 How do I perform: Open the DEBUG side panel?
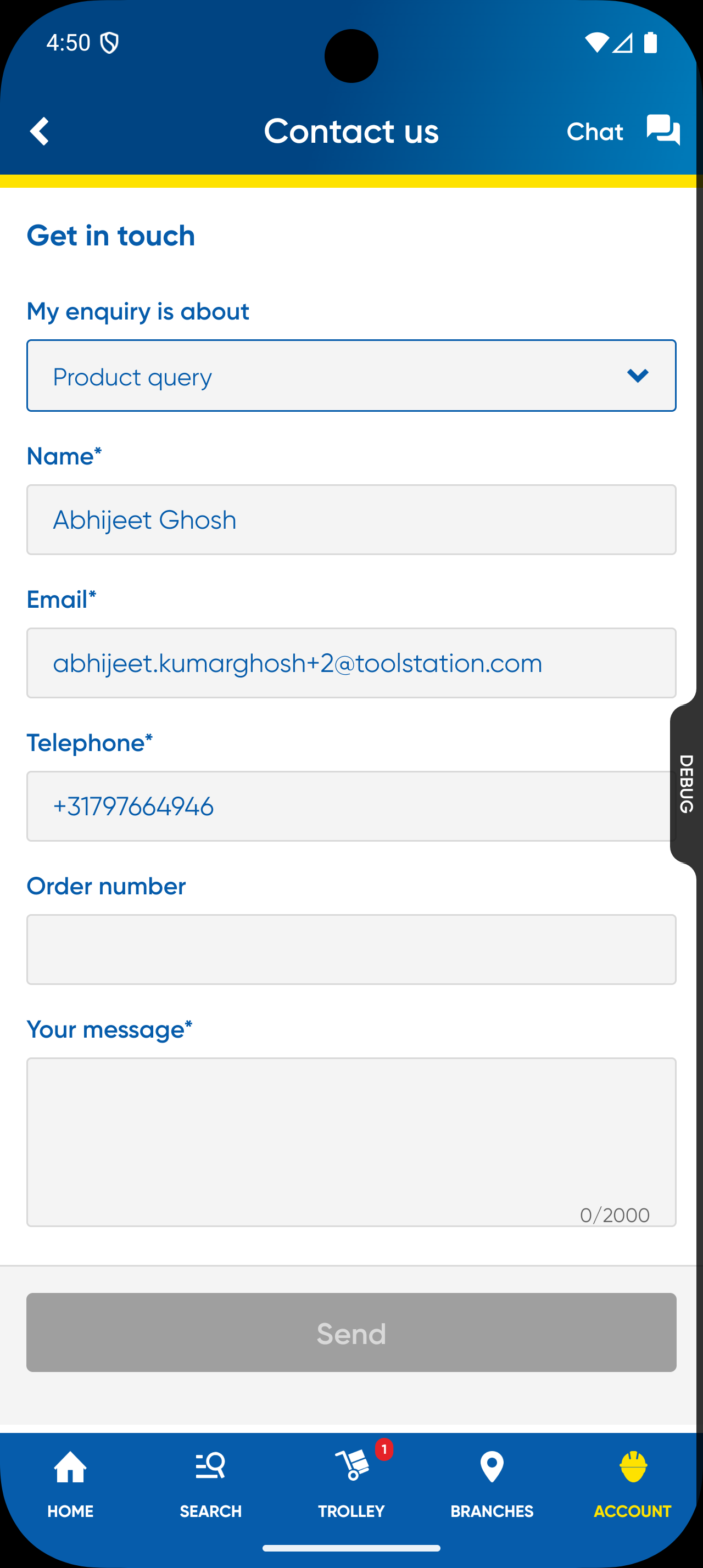(x=687, y=783)
